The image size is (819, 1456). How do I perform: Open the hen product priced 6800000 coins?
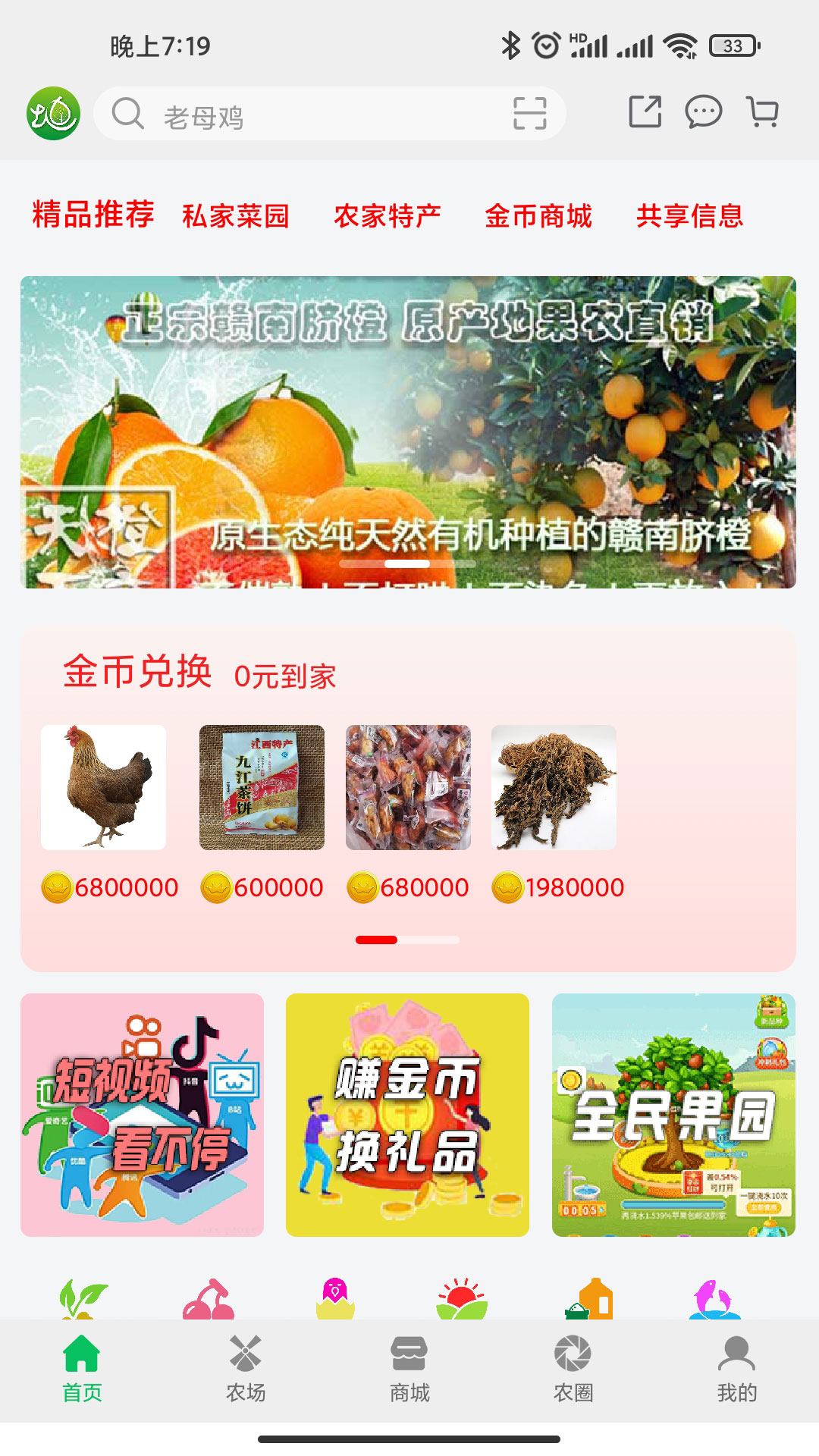(x=104, y=787)
